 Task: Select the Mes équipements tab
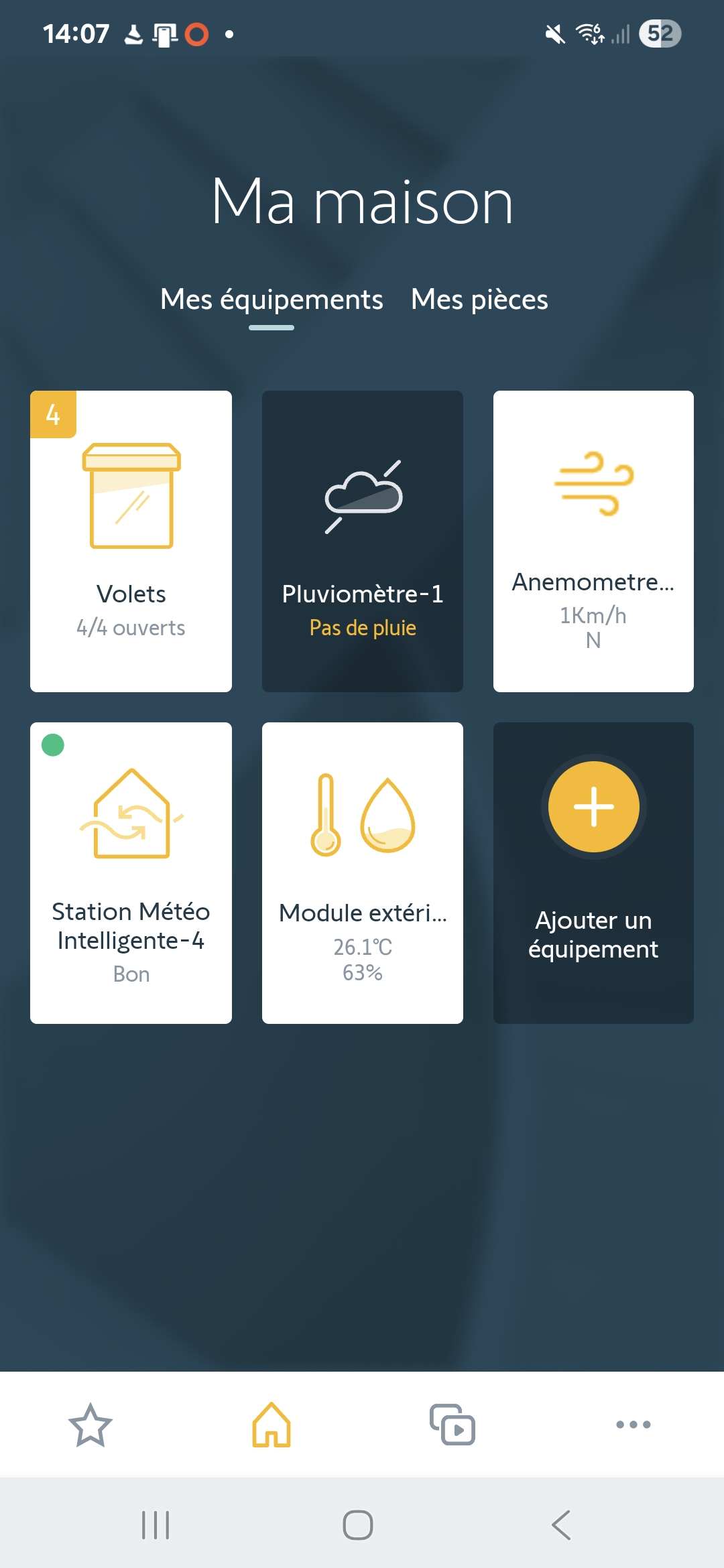pyautogui.click(x=271, y=300)
